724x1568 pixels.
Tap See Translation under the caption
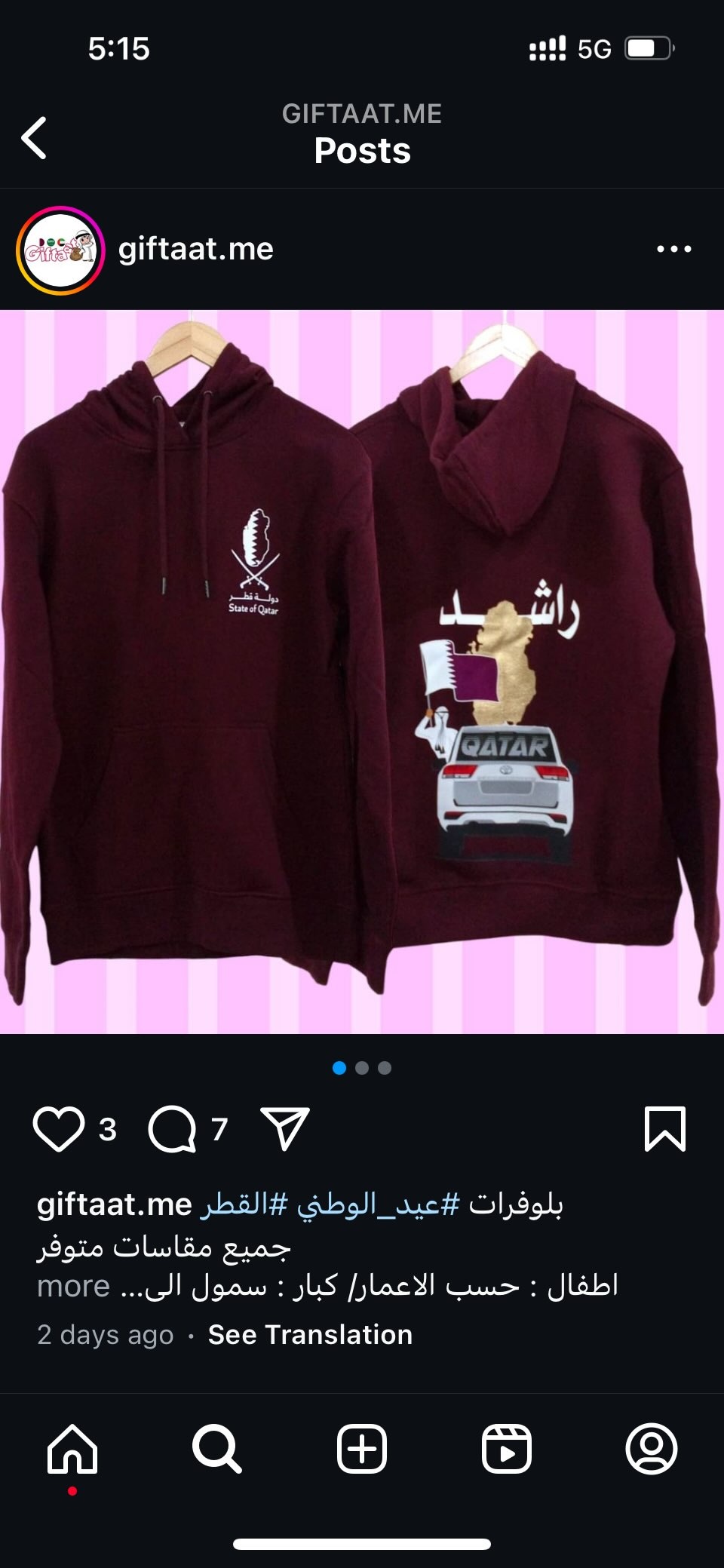[x=311, y=1334]
